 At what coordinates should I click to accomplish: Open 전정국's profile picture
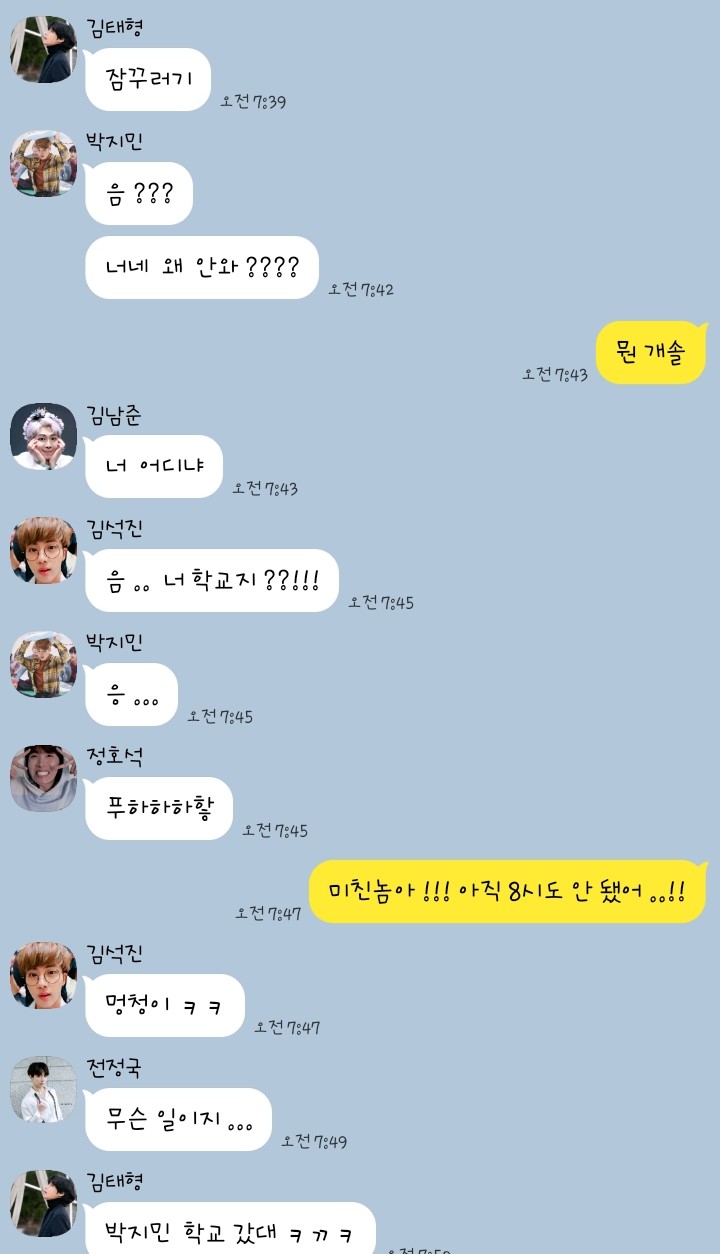click(43, 1090)
